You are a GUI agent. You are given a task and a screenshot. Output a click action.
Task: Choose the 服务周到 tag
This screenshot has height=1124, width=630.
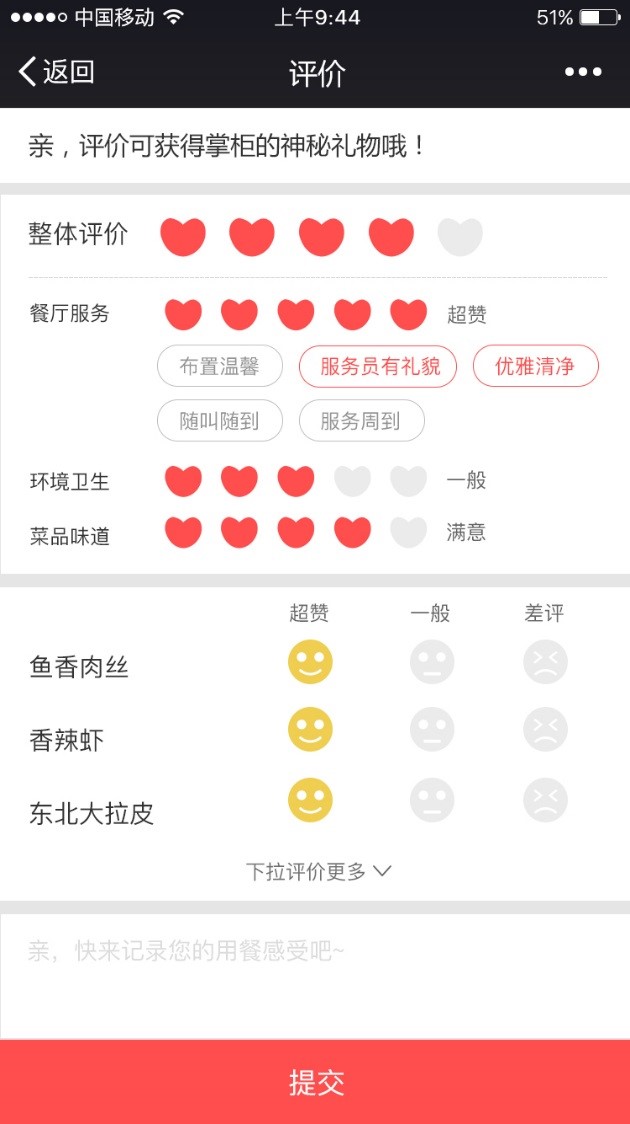coord(361,421)
